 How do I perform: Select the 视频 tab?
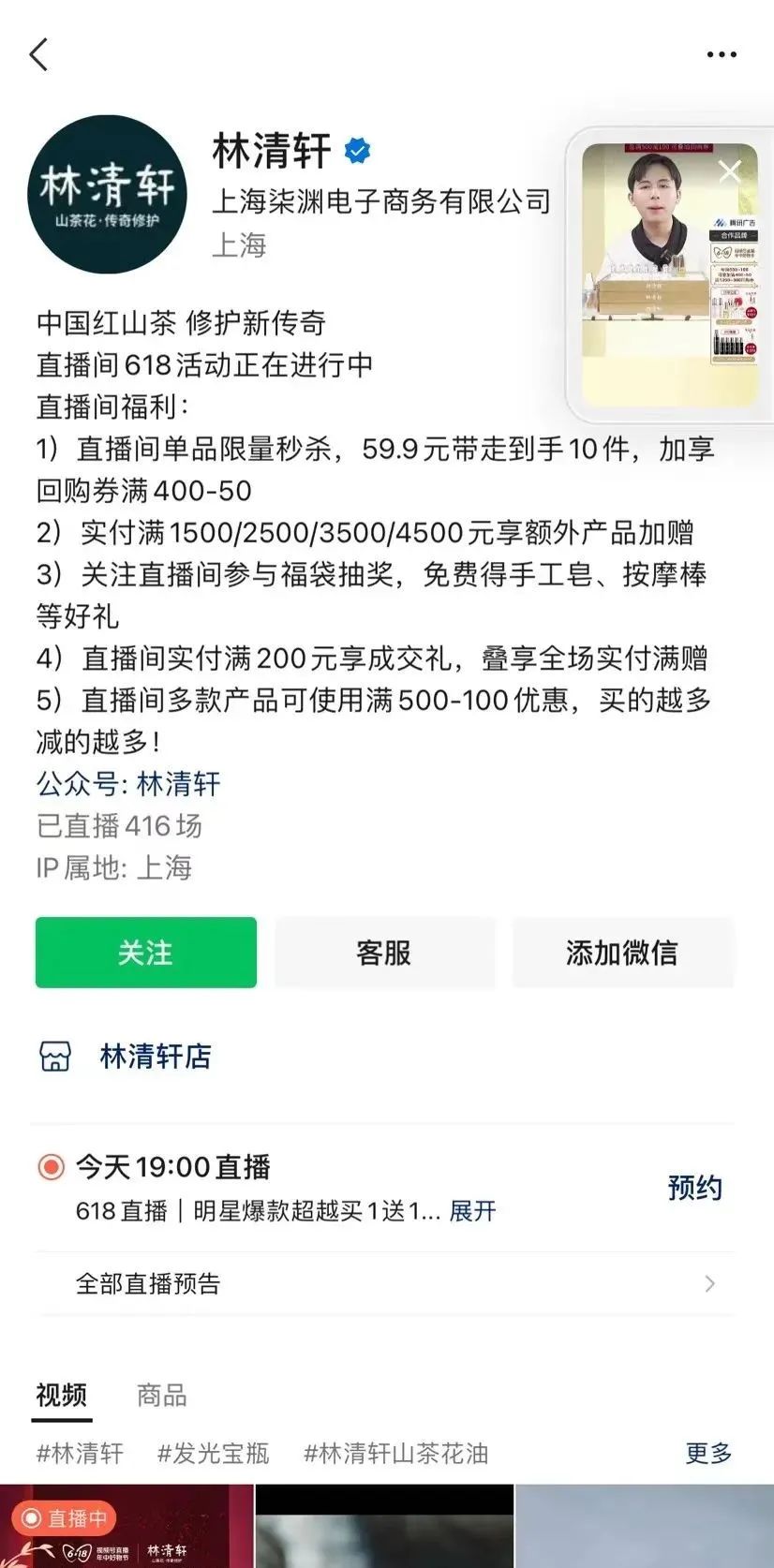click(62, 1396)
